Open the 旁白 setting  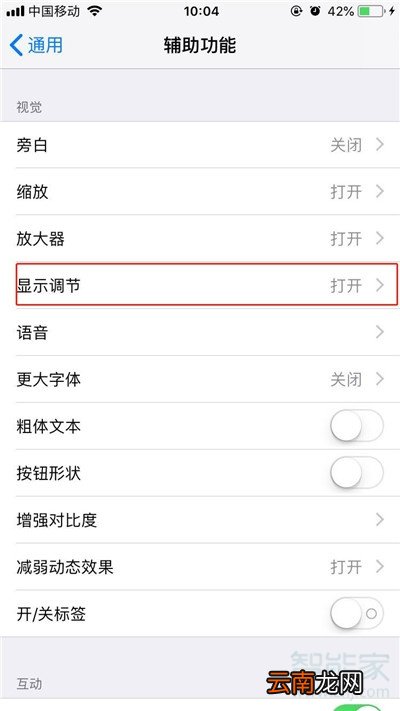(x=200, y=145)
